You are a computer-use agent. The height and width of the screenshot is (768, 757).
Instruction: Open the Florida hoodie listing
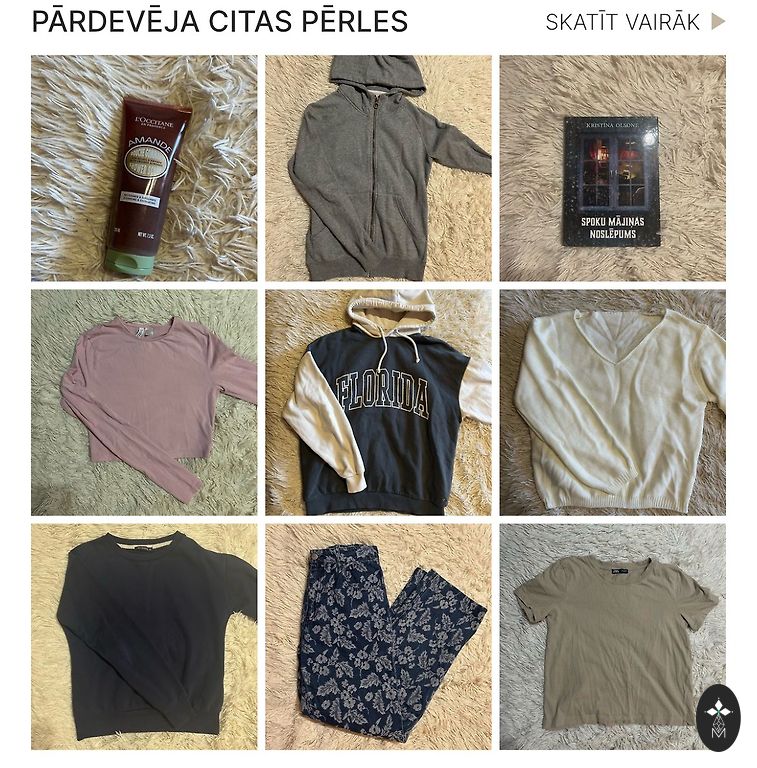point(378,402)
